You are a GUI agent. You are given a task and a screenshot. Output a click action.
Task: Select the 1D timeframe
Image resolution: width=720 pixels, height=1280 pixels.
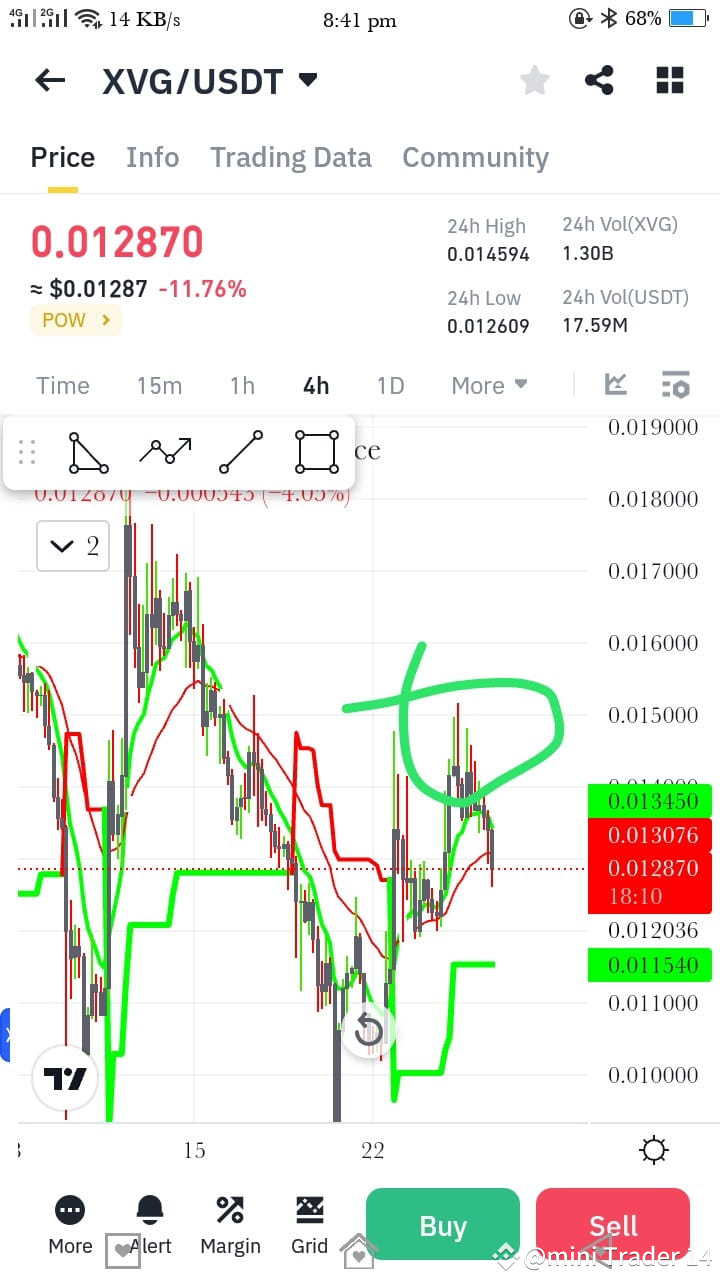click(x=390, y=385)
